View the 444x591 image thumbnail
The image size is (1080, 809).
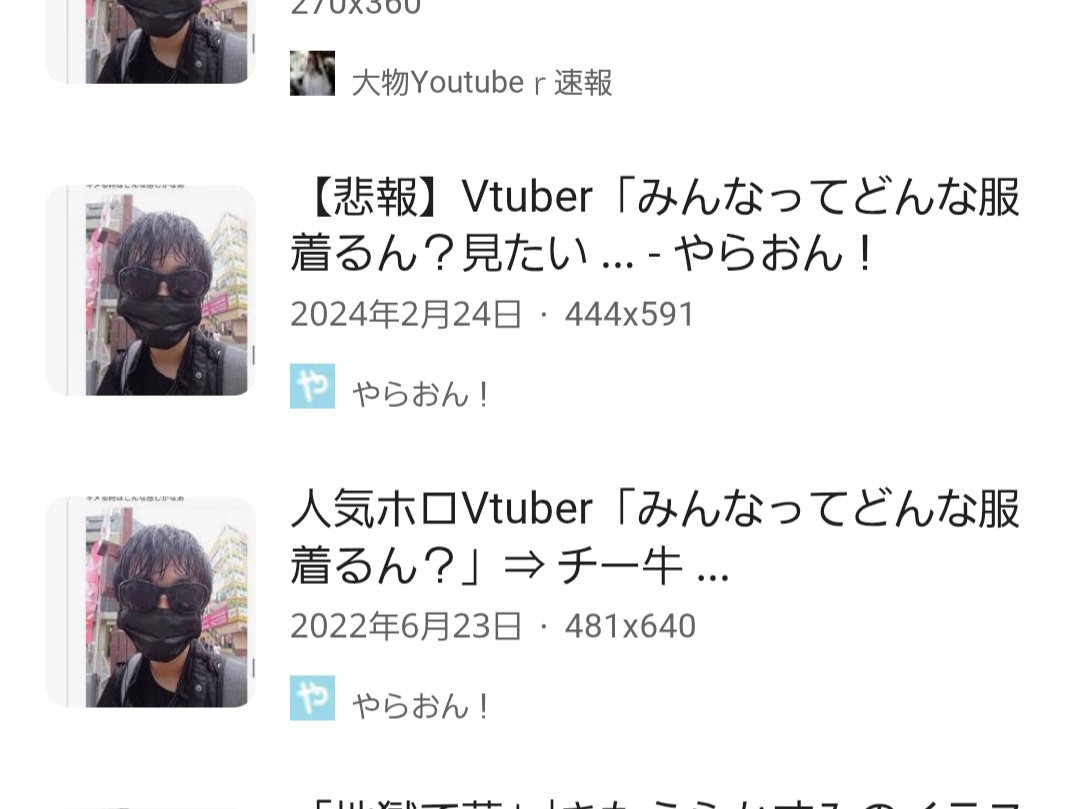(151, 290)
